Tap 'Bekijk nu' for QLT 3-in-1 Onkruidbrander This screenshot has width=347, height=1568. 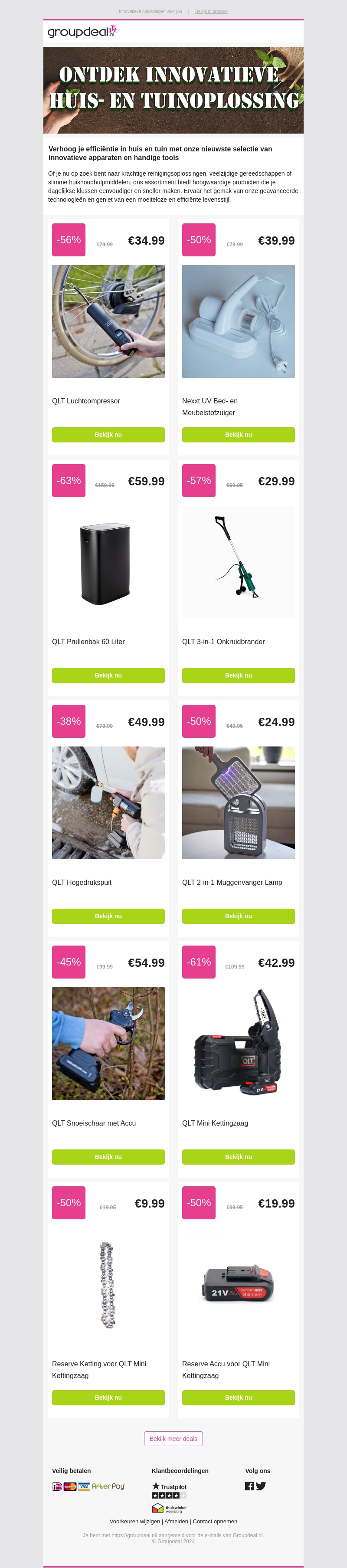click(238, 675)
